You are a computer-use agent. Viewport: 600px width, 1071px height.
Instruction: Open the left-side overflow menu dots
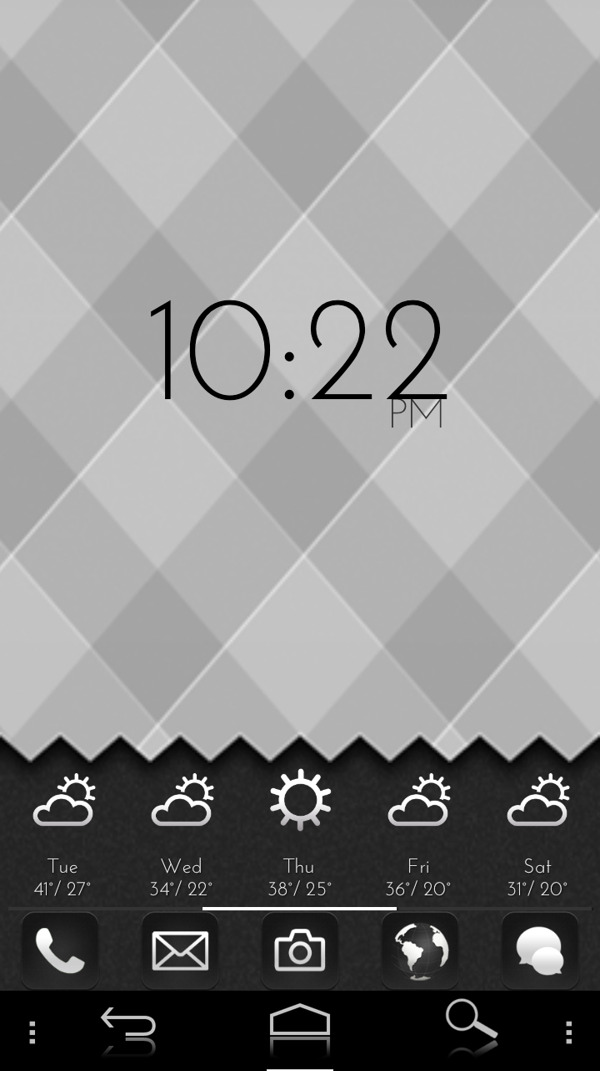coord(32,1032)
